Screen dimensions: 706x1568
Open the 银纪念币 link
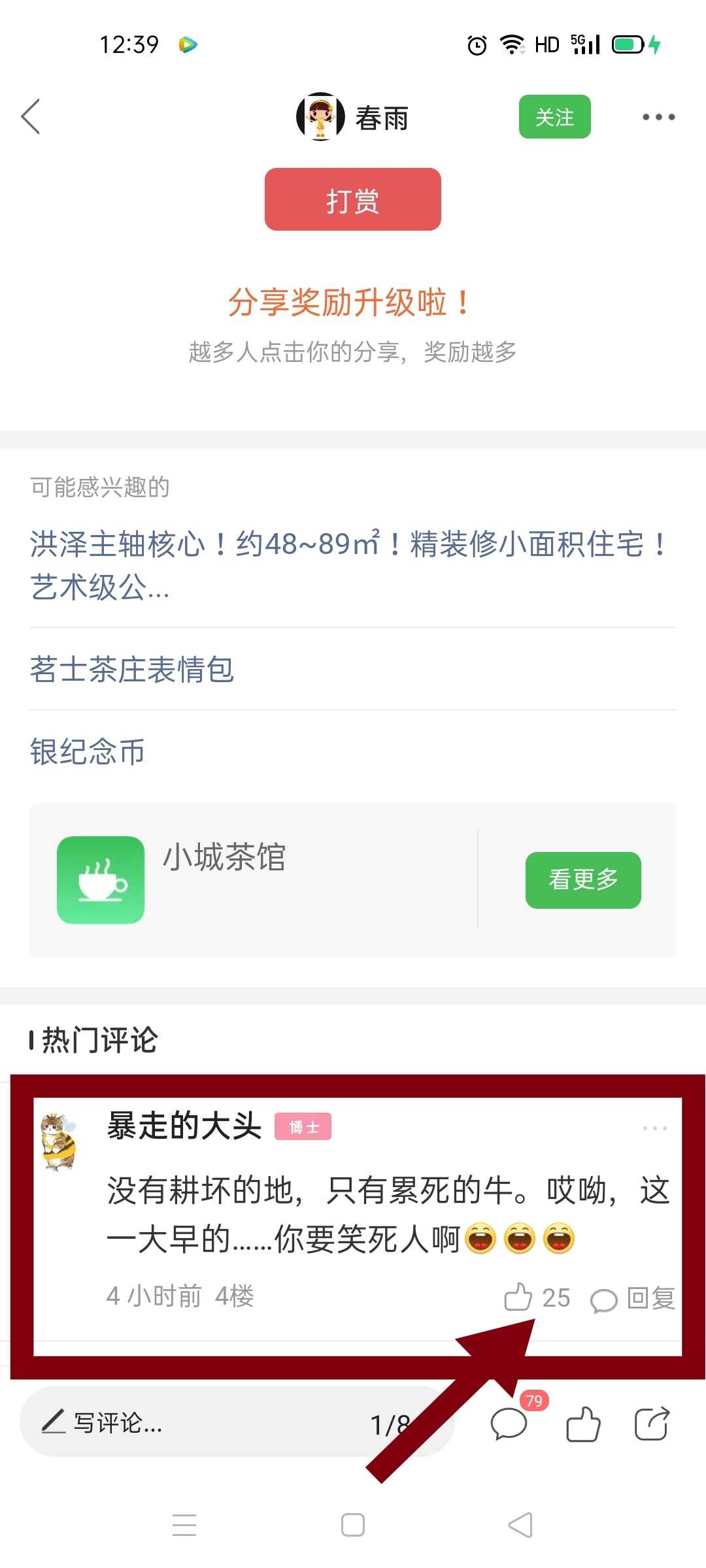click(x=88, y=751)
